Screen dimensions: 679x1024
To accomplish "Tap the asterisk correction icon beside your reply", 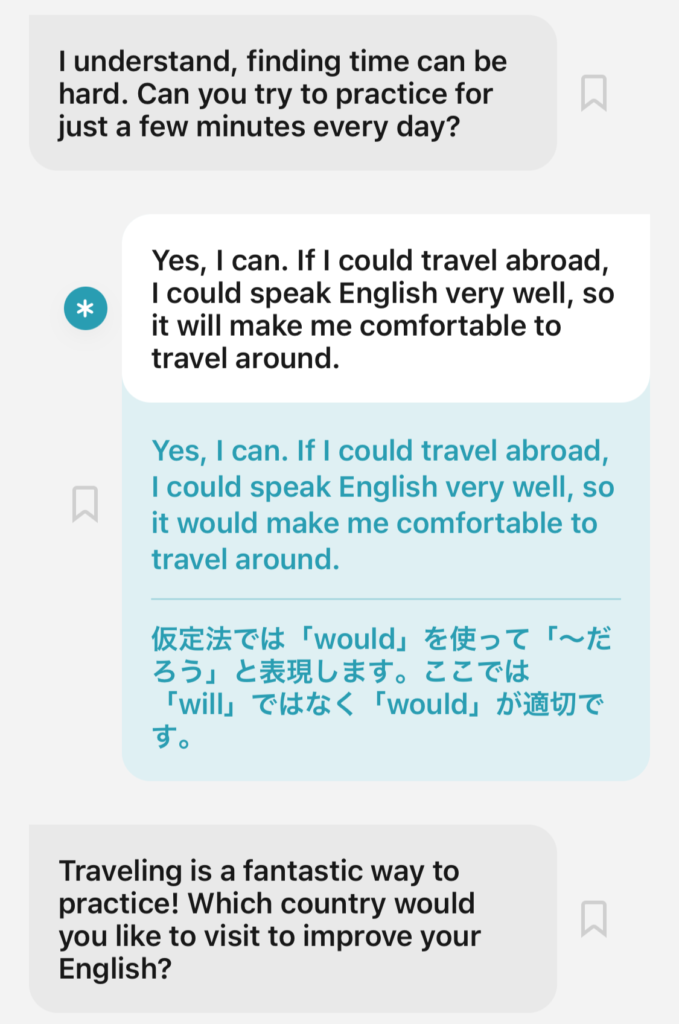I will (x=85, y=309).
